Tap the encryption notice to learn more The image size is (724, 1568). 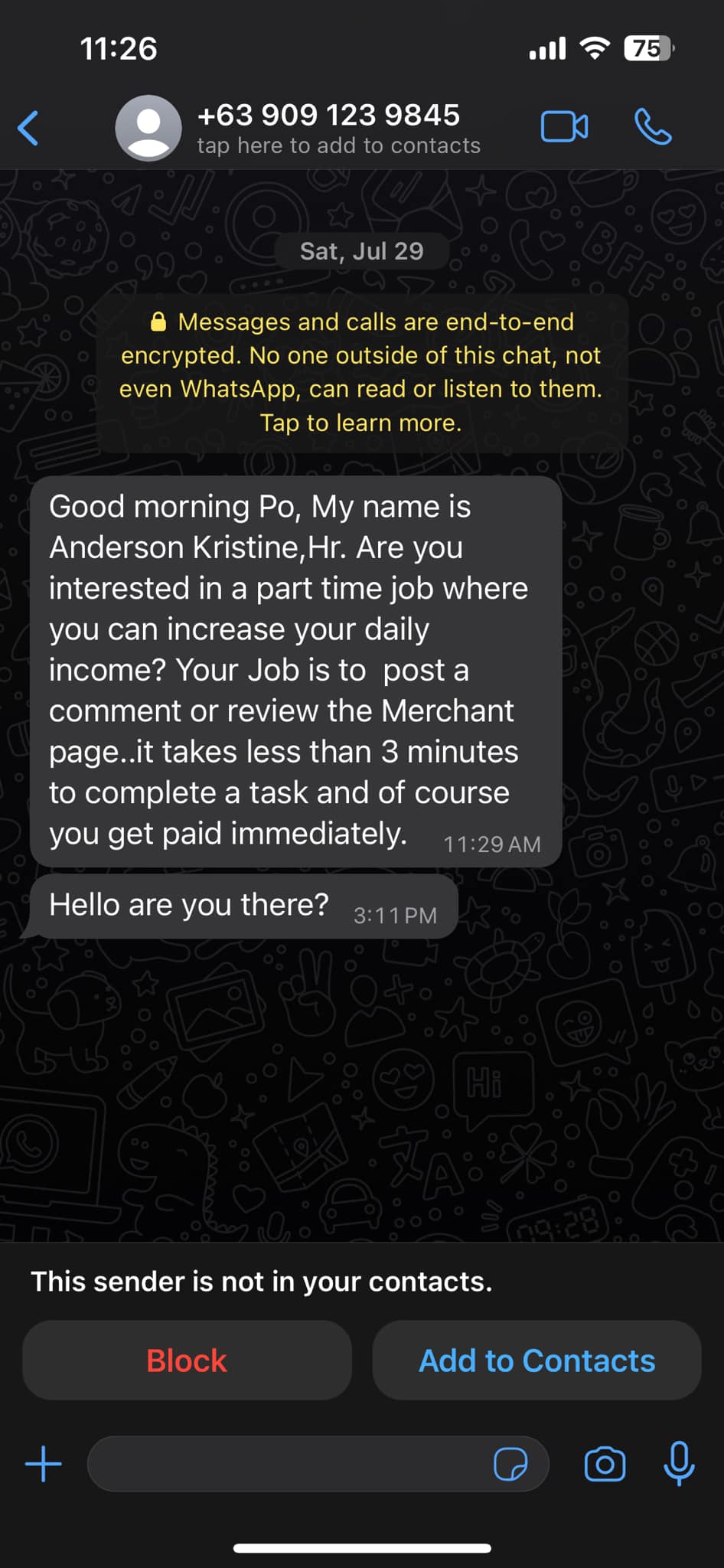361,372
